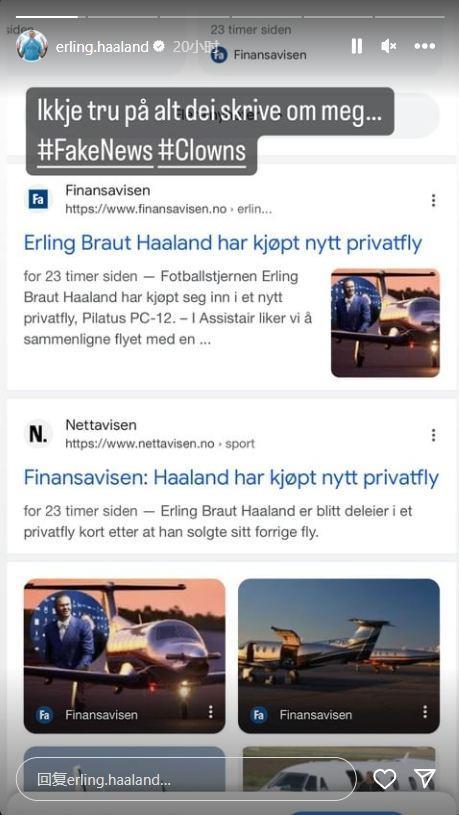
Task: Open erling.haaland's profile picture
Action: pyautogui.click(x=32, y=46)
